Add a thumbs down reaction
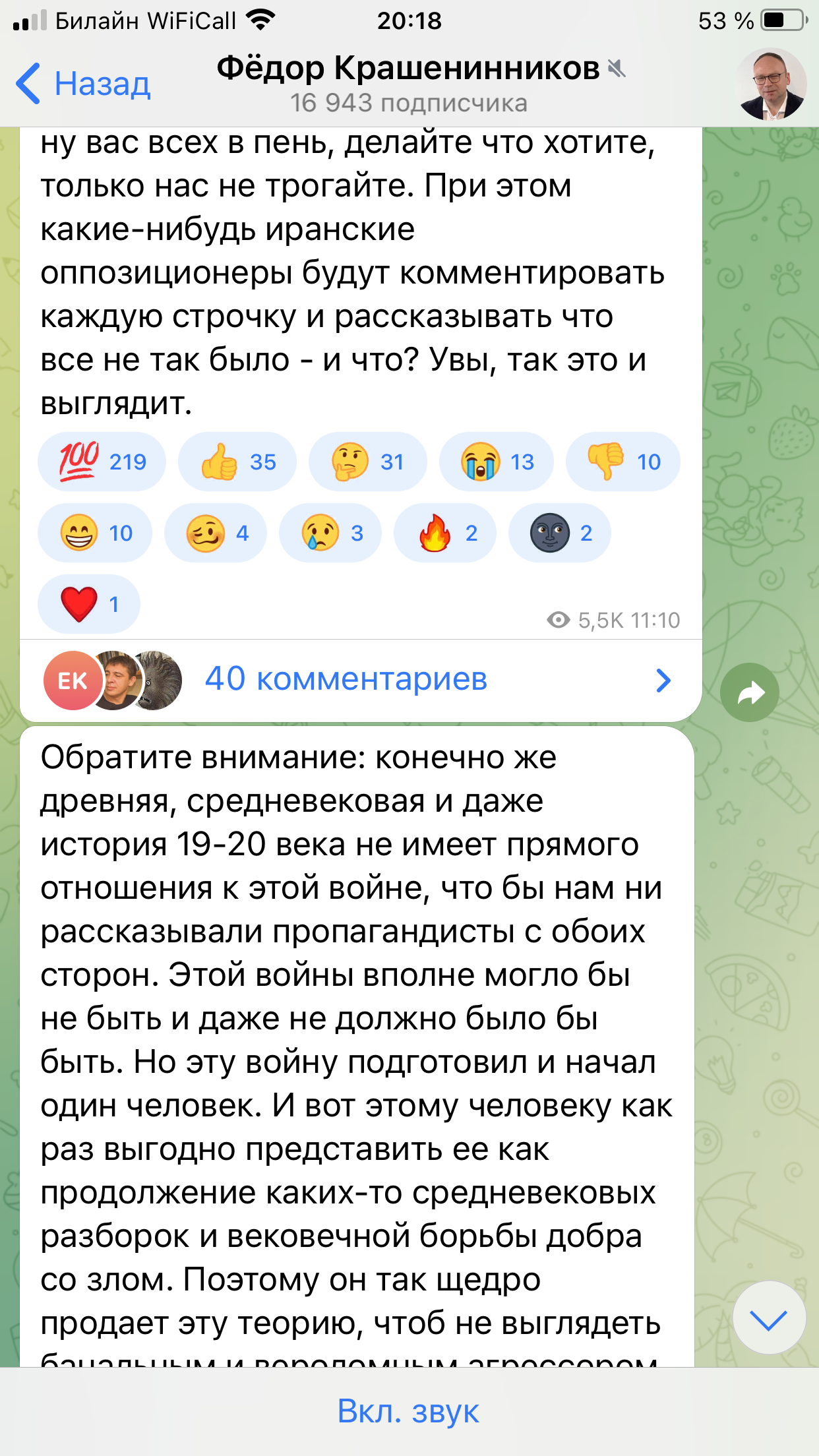Viewport: 819px width, 1456px height. tap(622, 462)
